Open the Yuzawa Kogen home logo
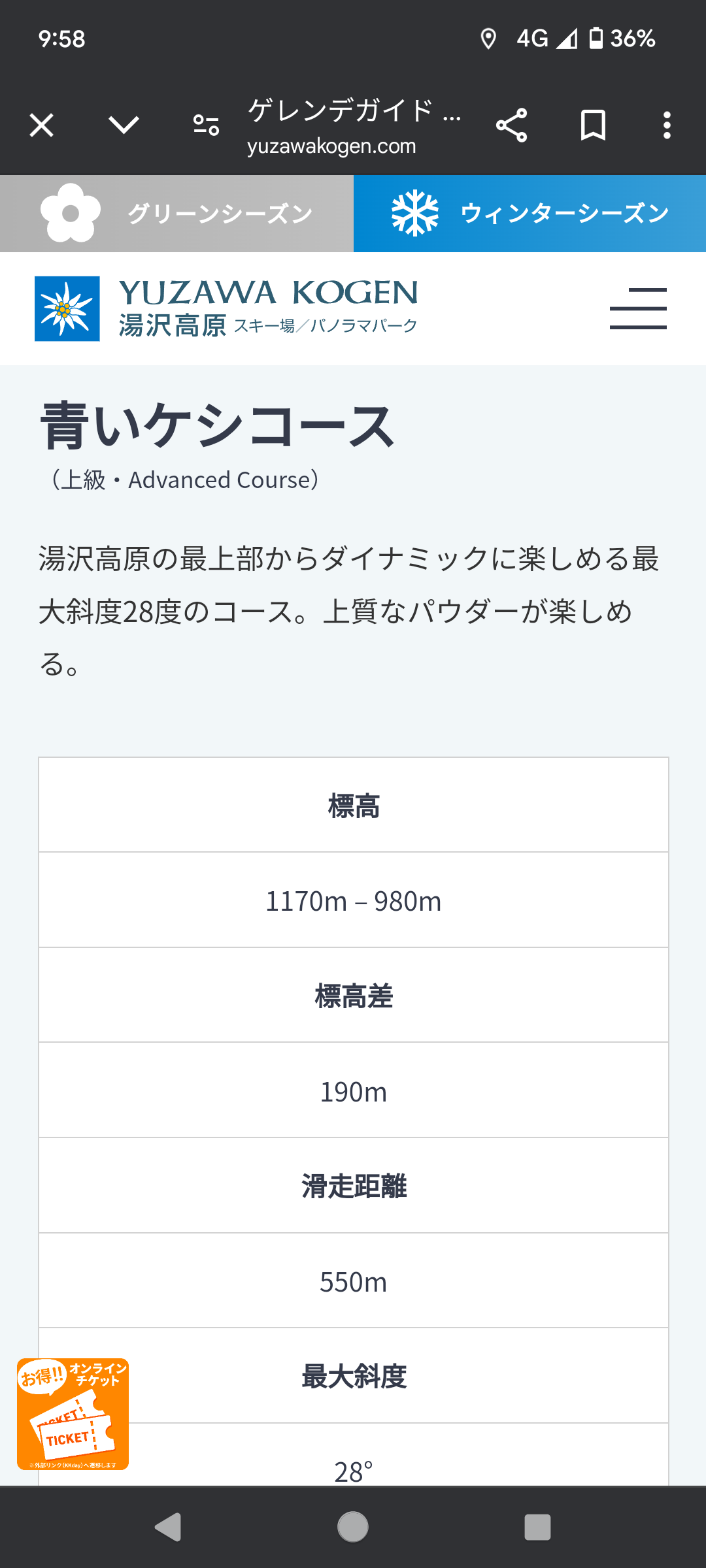This screenshot has width=706, height=1568. (226, 308)
